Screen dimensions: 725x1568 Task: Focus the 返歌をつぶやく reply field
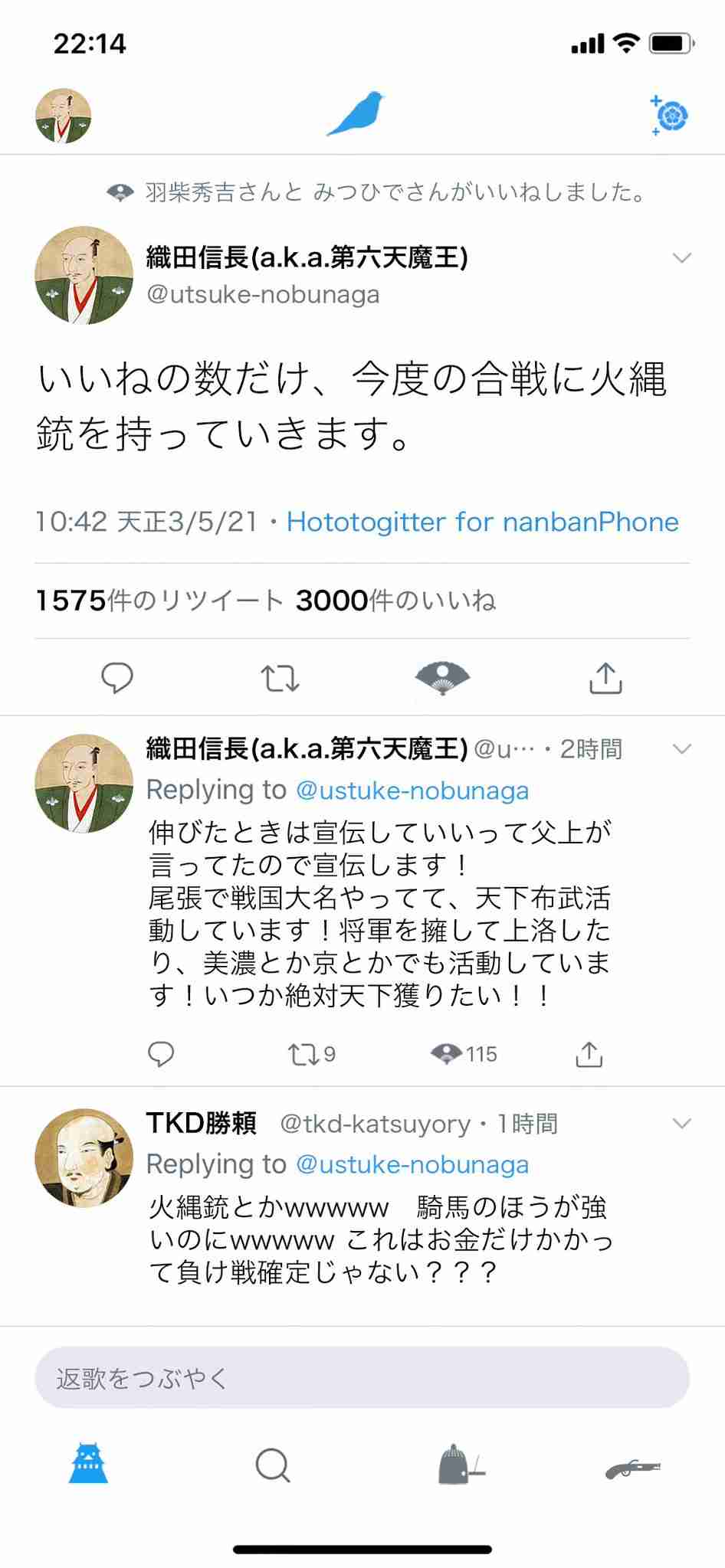362,1379
